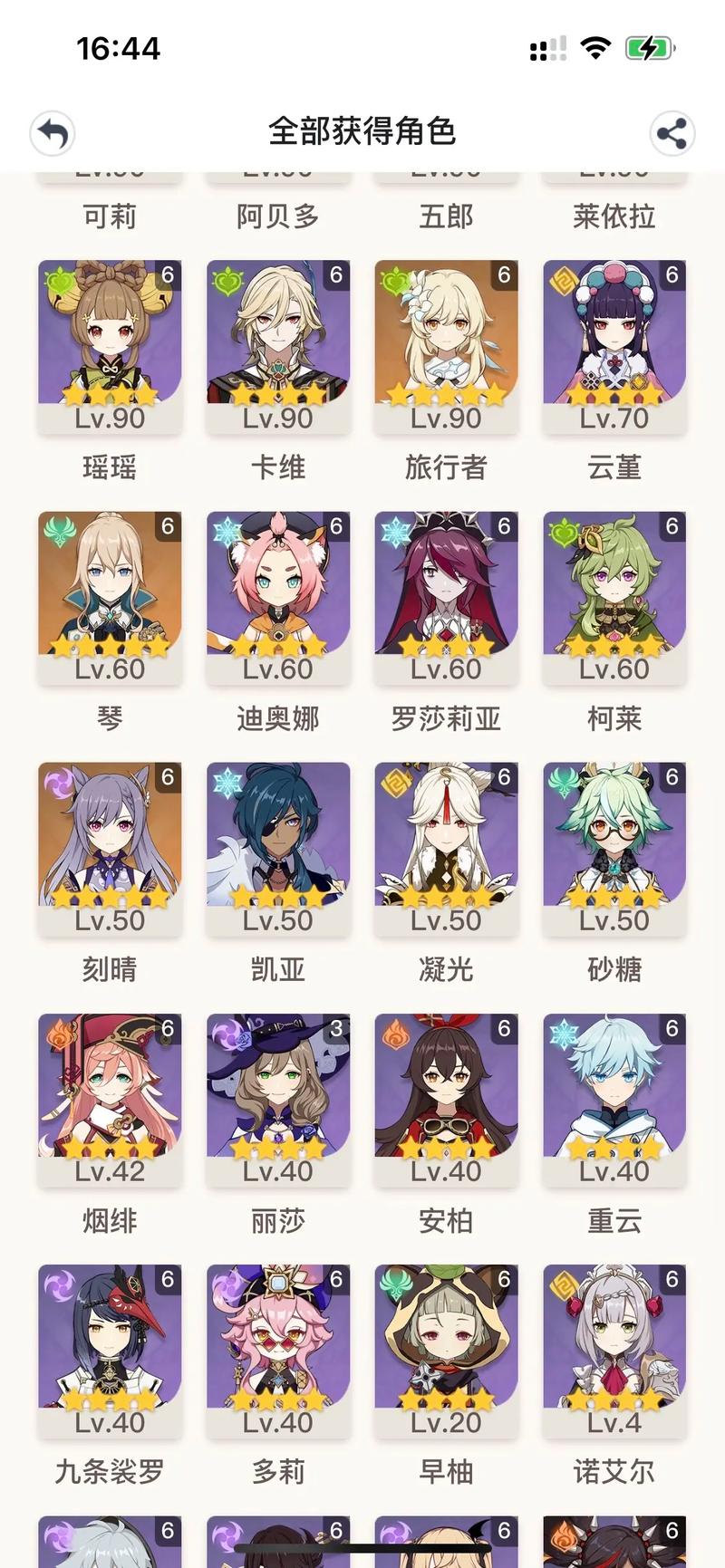Open character card 瑶瑶
The height and width of the screenshot is (1568, 725).
coord(110,344)
